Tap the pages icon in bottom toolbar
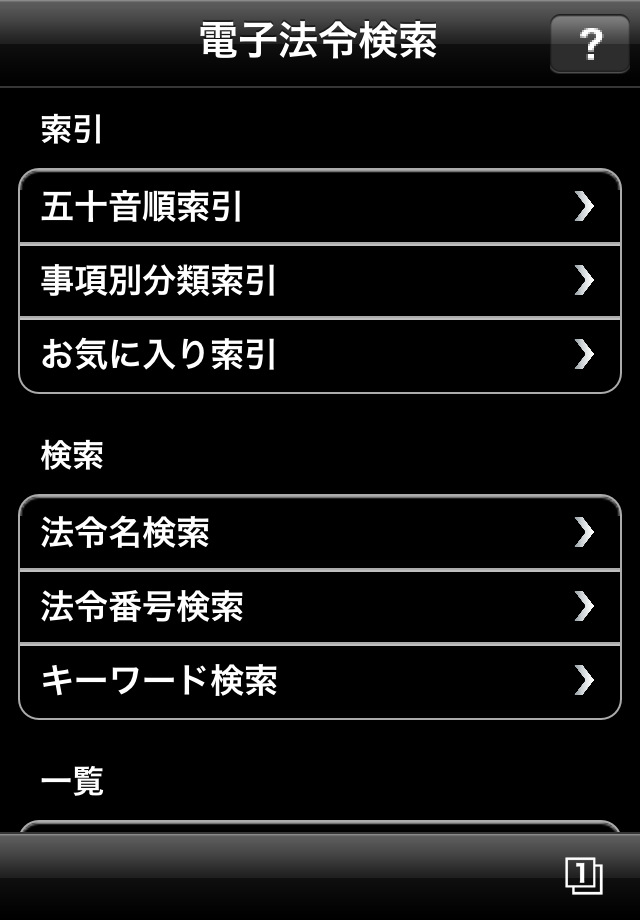 (x=583, y=875)
